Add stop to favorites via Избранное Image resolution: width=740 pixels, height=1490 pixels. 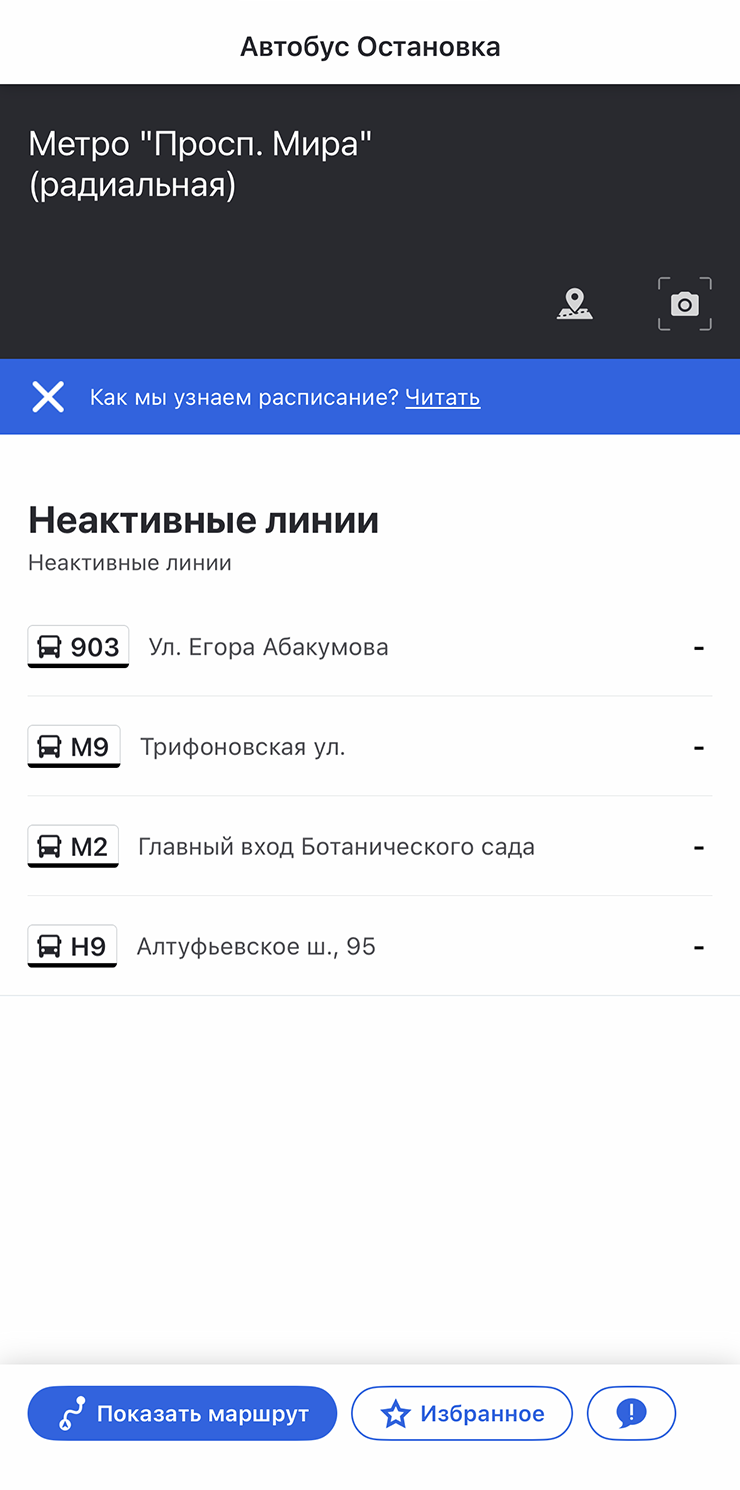point(461,1413)
